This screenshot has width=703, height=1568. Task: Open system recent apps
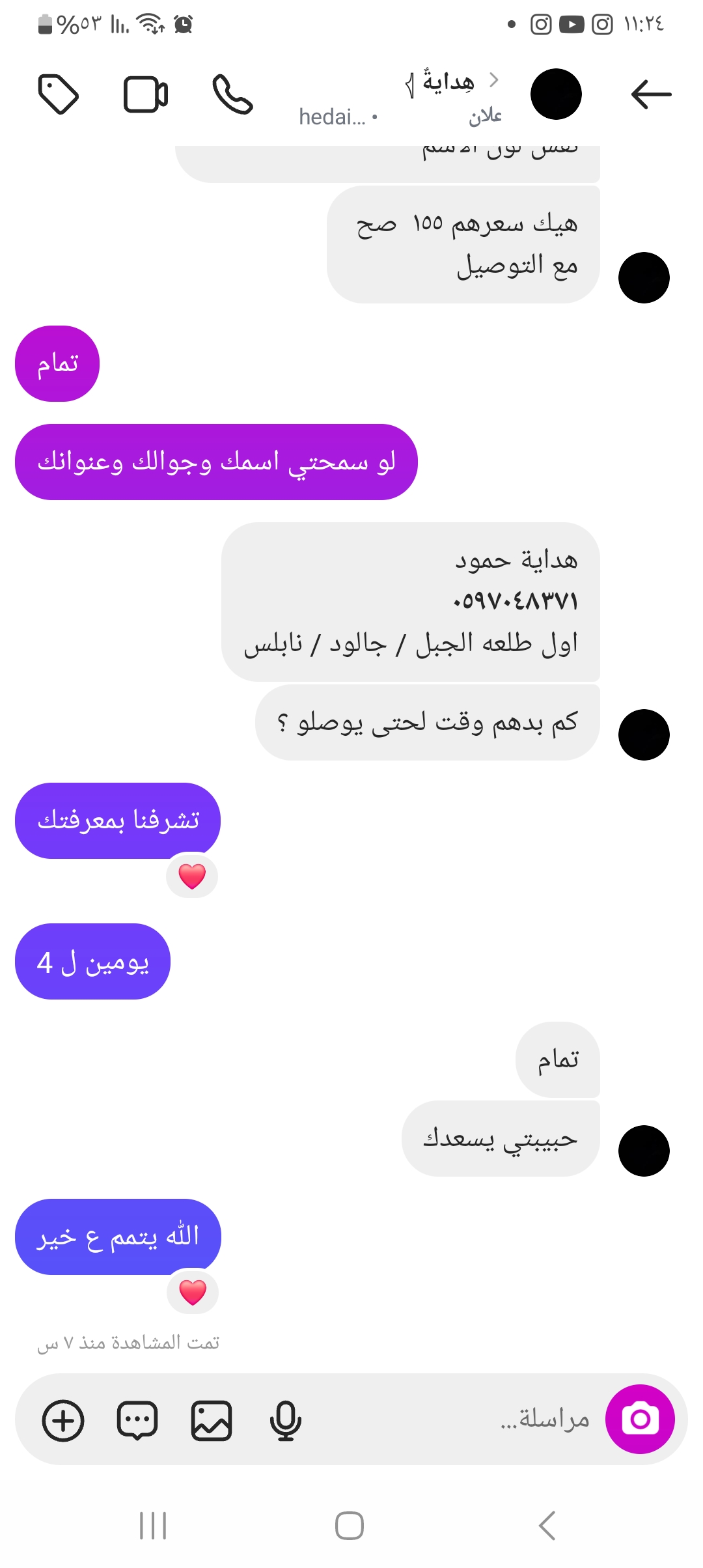(154, 1526)
